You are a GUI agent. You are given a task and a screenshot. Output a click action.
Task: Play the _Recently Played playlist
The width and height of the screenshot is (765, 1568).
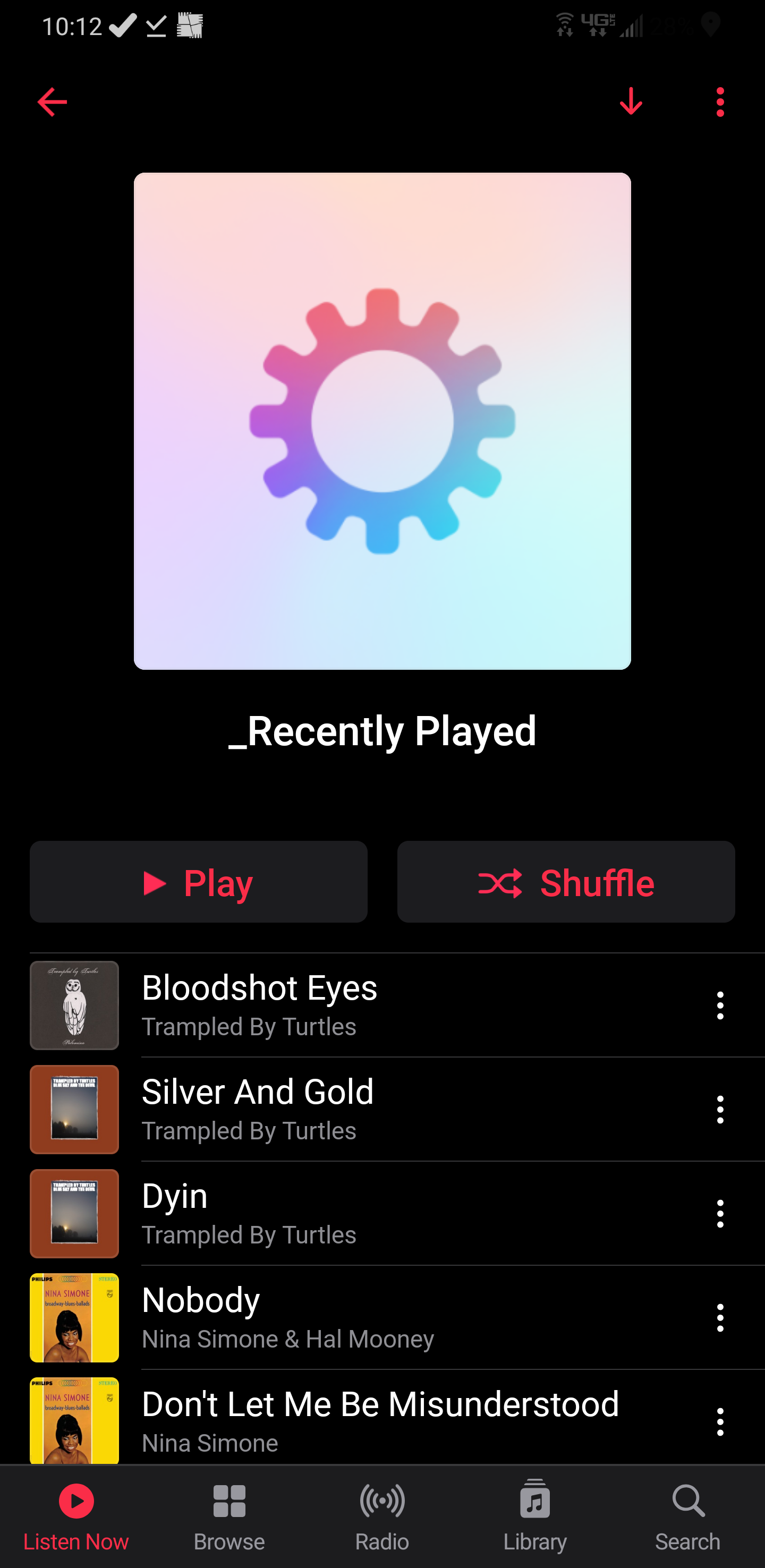click(x=198, y=882)
